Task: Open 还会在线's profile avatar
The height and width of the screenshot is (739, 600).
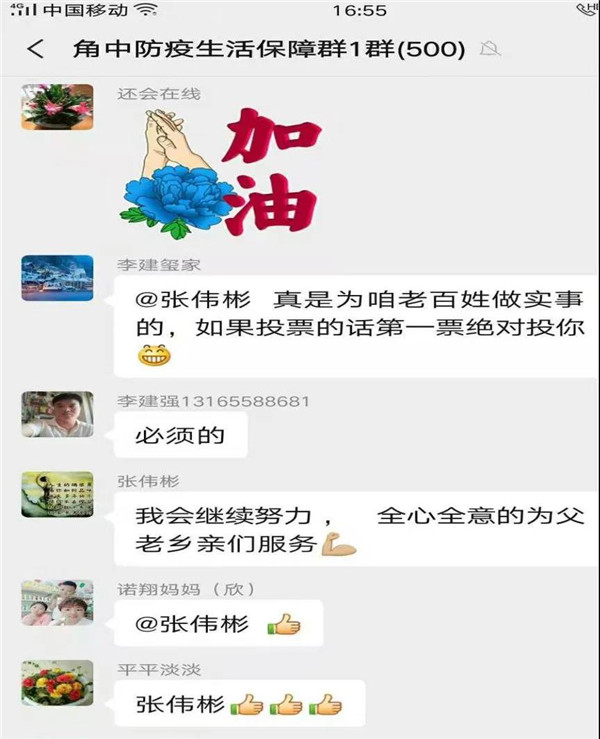Action: (x=57, y=108)
